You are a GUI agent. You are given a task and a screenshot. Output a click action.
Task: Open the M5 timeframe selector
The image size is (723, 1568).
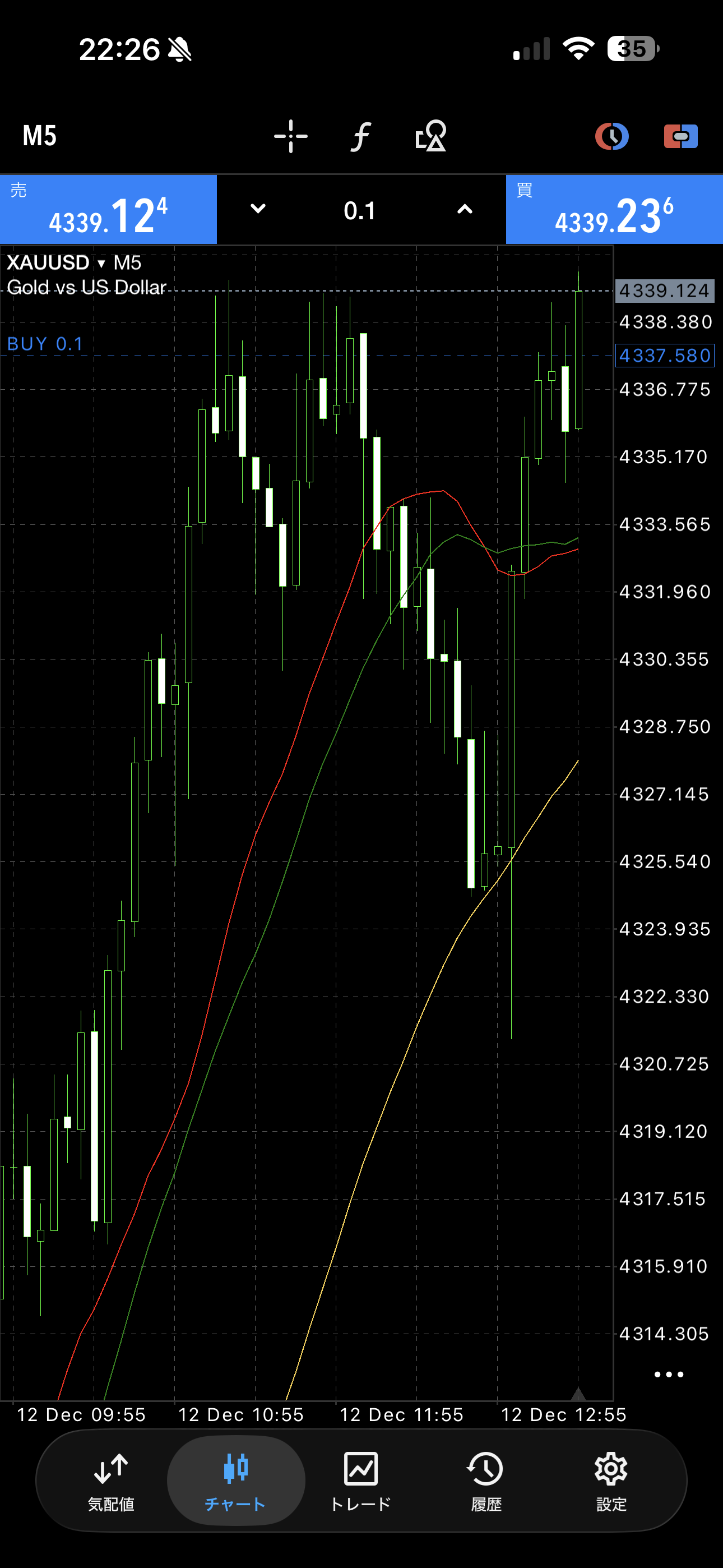pyautogui.click(x=40, y=136)
